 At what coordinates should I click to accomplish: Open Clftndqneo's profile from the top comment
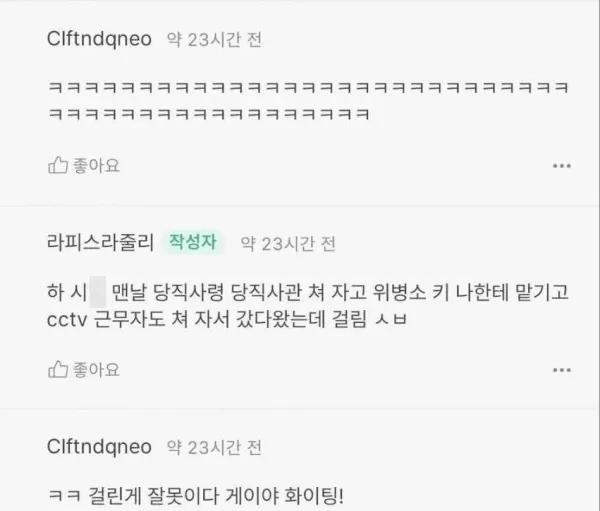(99, 39)
